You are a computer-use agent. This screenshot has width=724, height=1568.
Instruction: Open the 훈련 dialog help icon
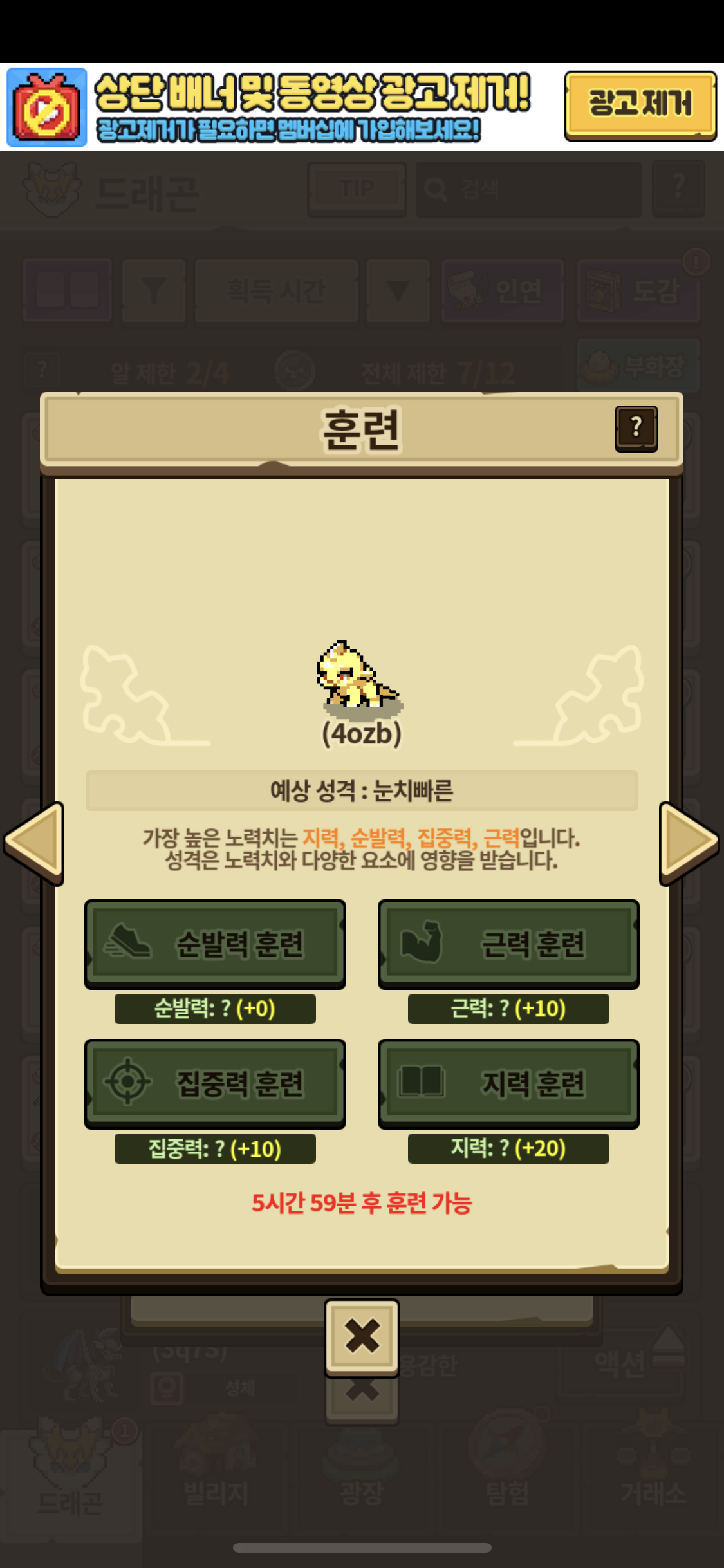pyautogui.click(x=636, y=428)
